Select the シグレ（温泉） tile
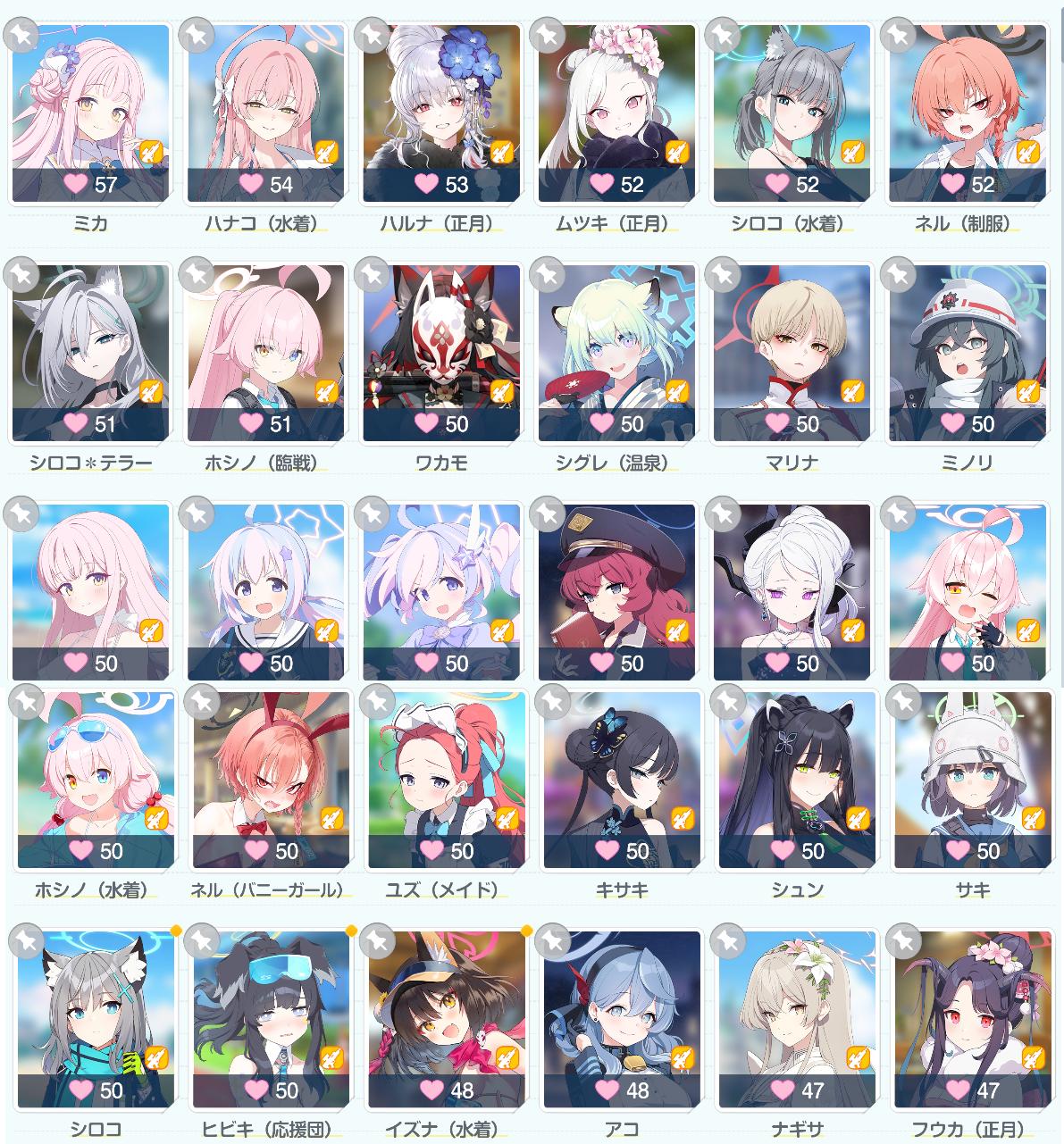 coord(616,351)
